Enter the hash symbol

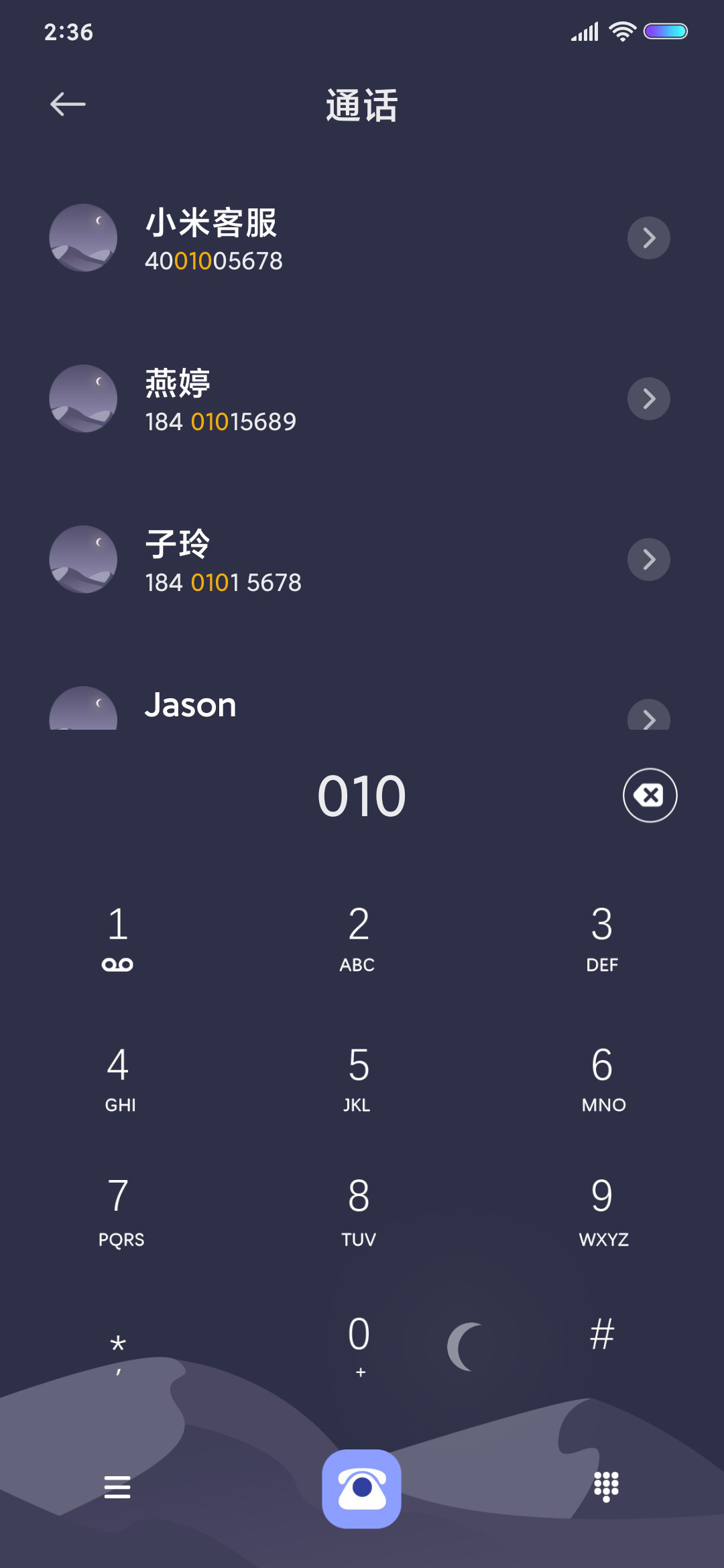pyautogui.click(x=602, y=1335)
